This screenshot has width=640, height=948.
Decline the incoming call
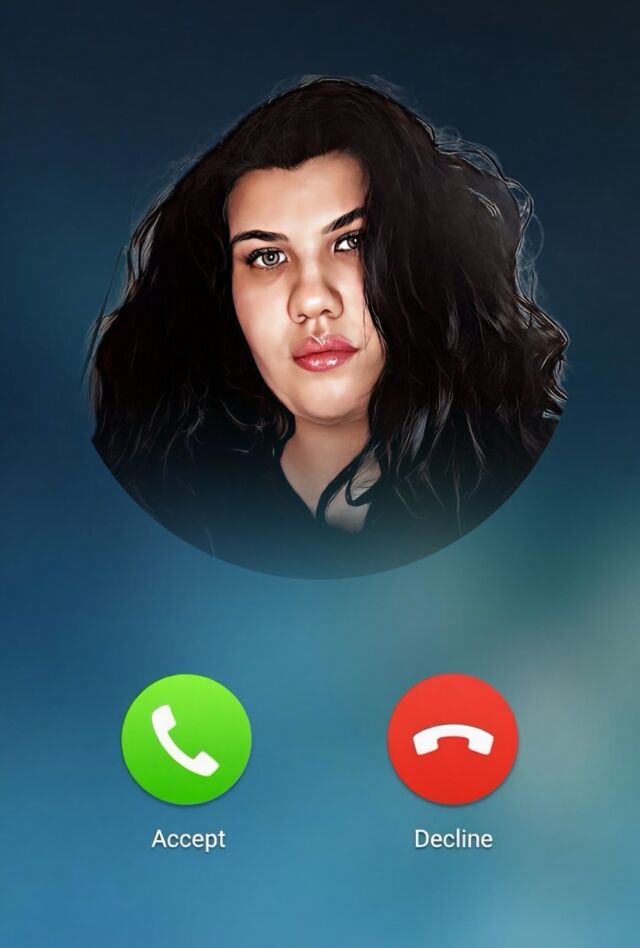click(453, 739)
